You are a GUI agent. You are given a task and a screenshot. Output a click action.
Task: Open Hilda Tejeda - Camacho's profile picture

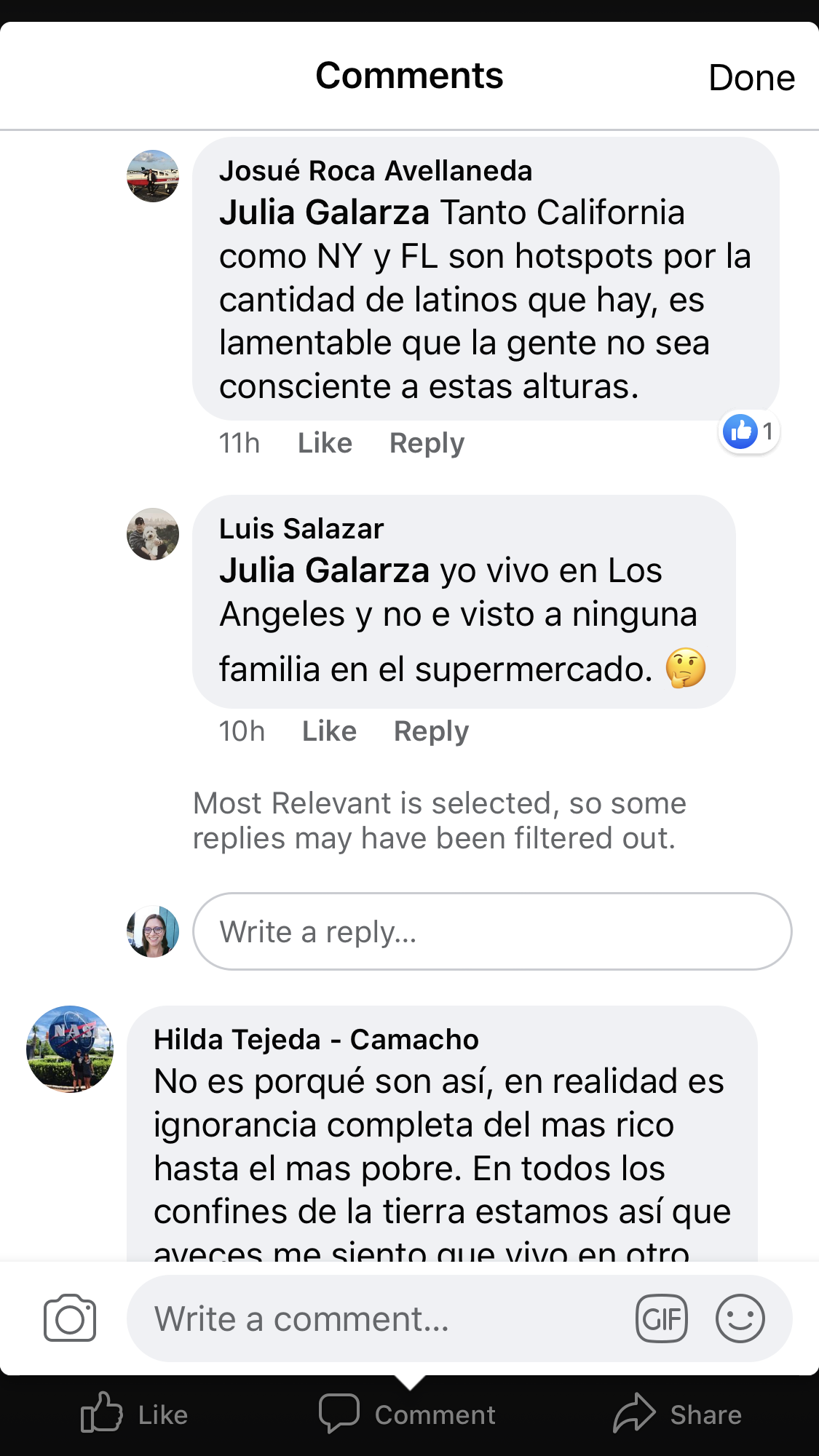click(70, 1049)
